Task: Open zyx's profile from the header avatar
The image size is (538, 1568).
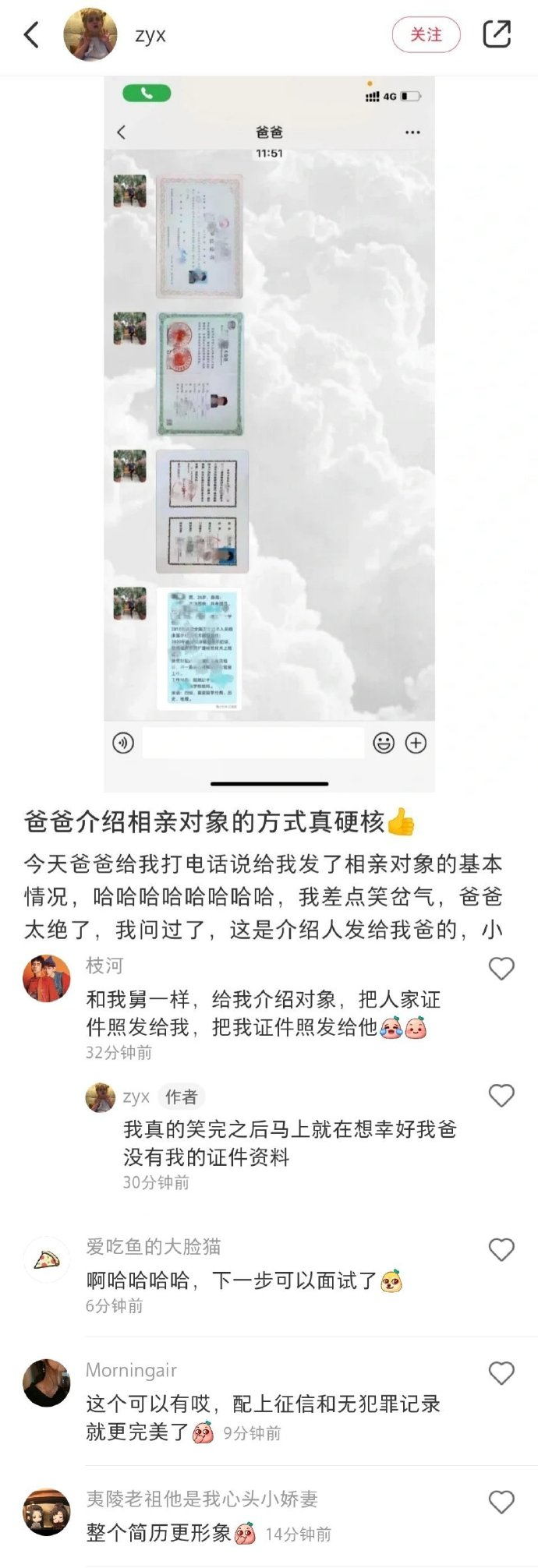Action: pyautogui.click(x=90, y=35)
